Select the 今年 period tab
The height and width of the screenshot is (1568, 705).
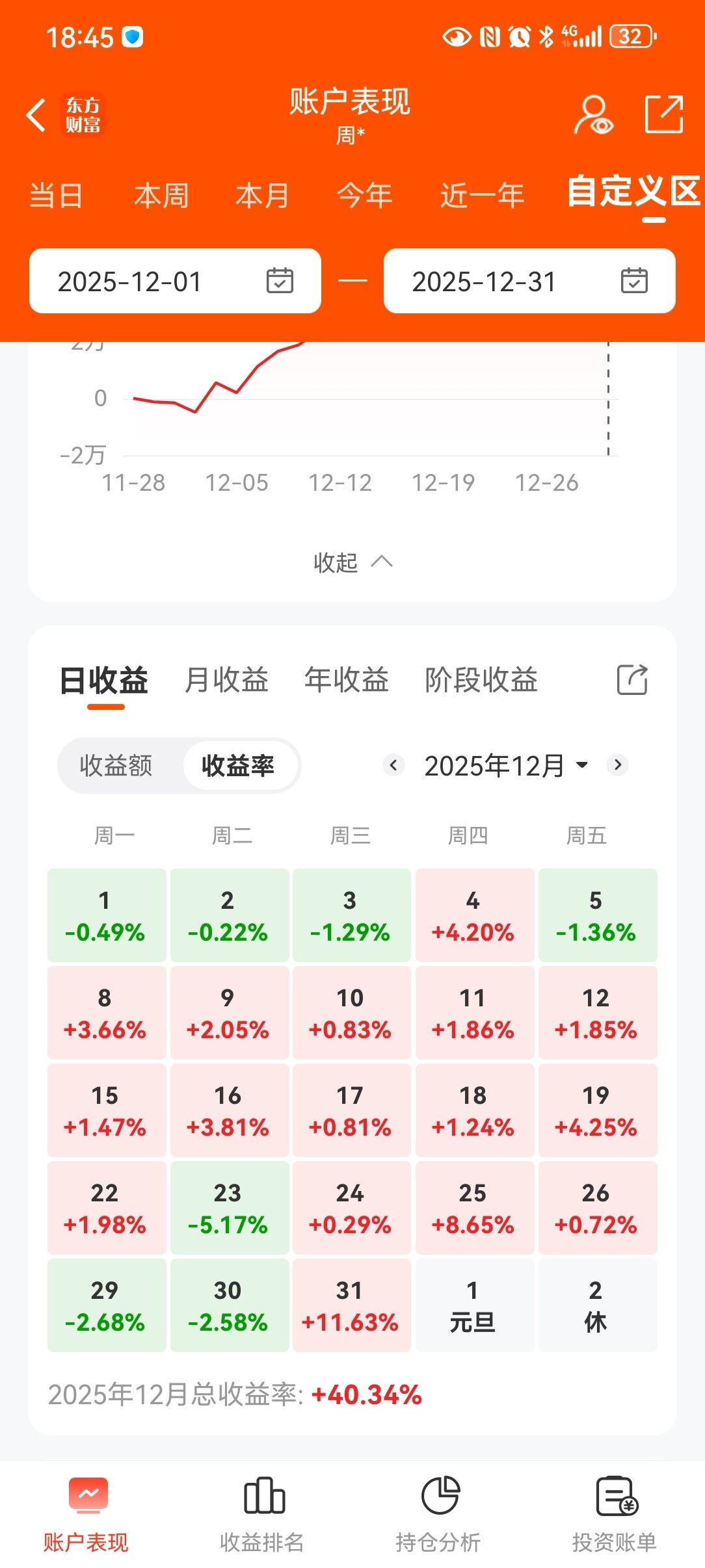[x=364, y=196]
